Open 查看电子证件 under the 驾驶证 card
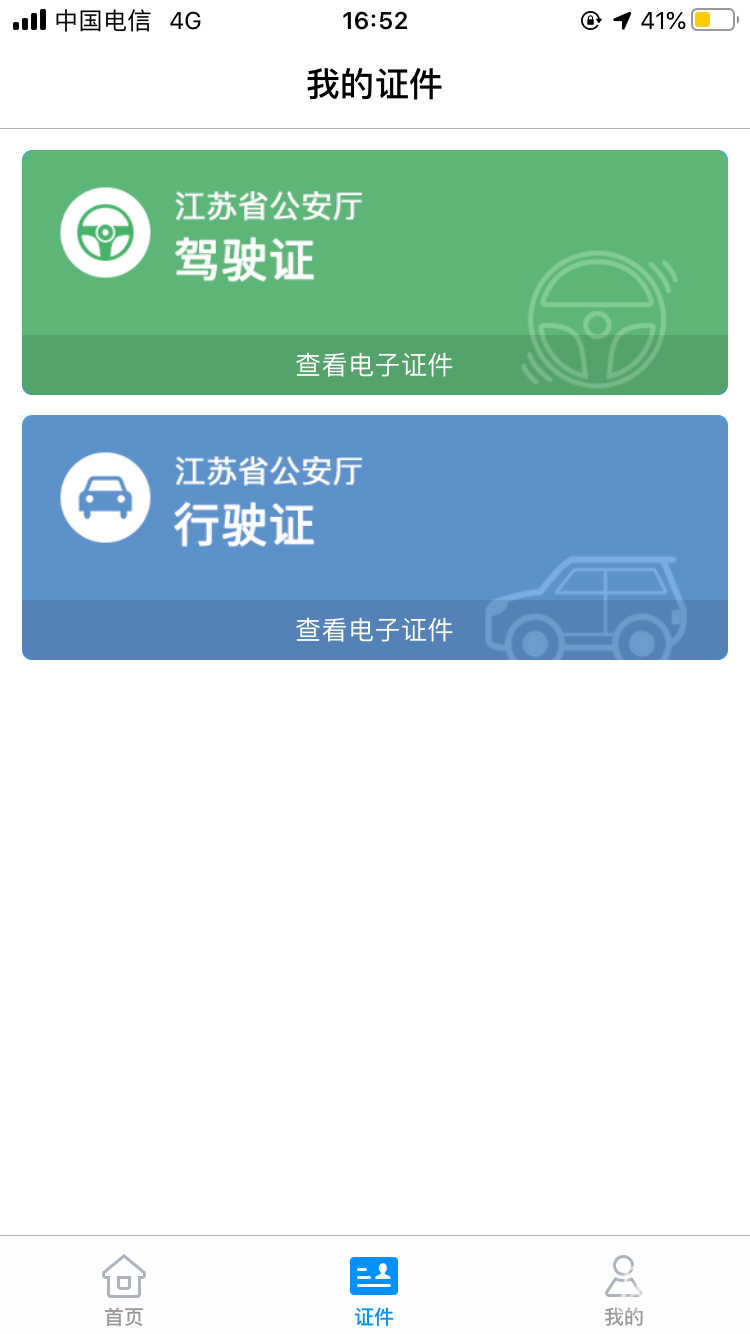 [x=374, y=366]
